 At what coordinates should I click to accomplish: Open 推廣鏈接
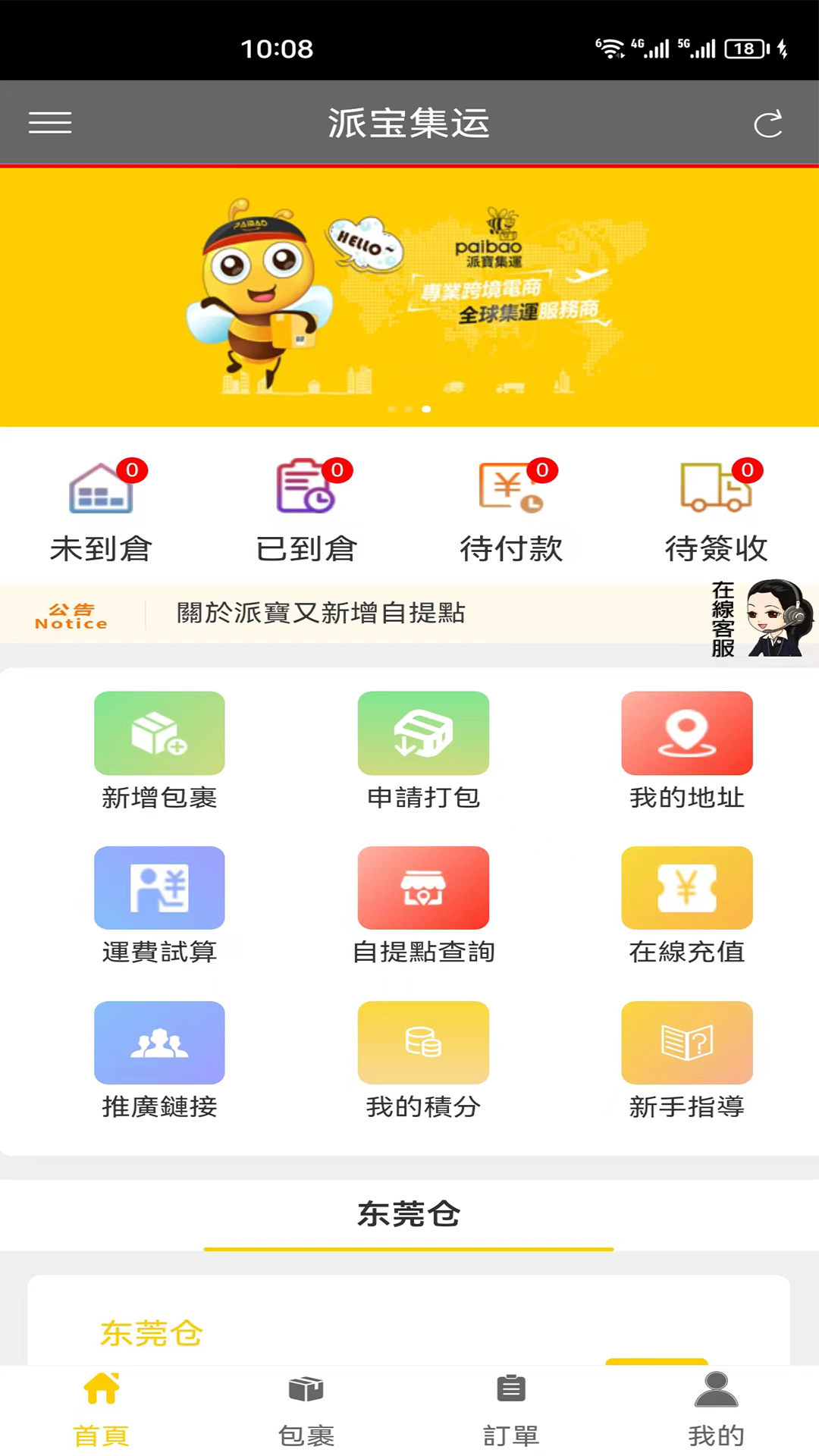159,1059
